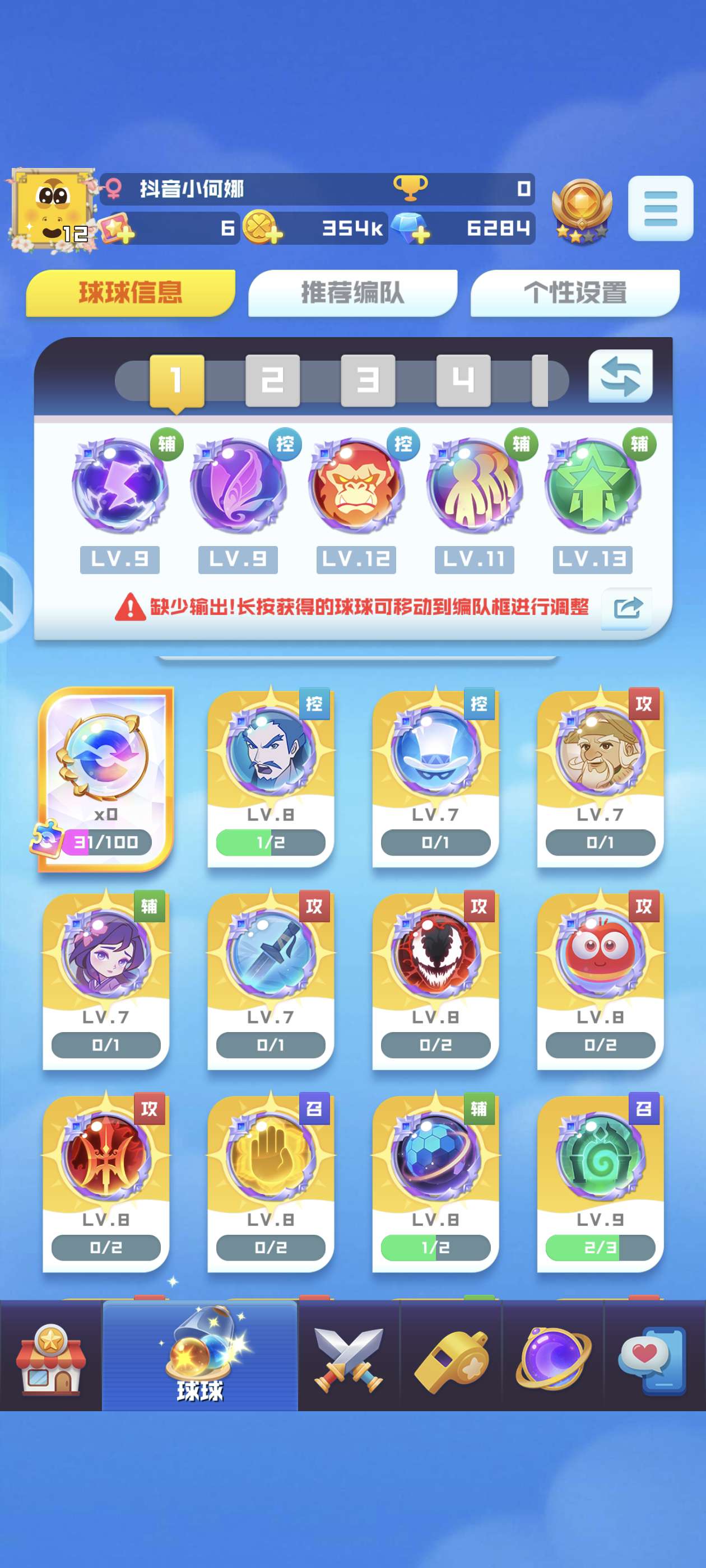The image size is (706, 1568).
Task: Share the current team lineup
Action: coord(627,608)
